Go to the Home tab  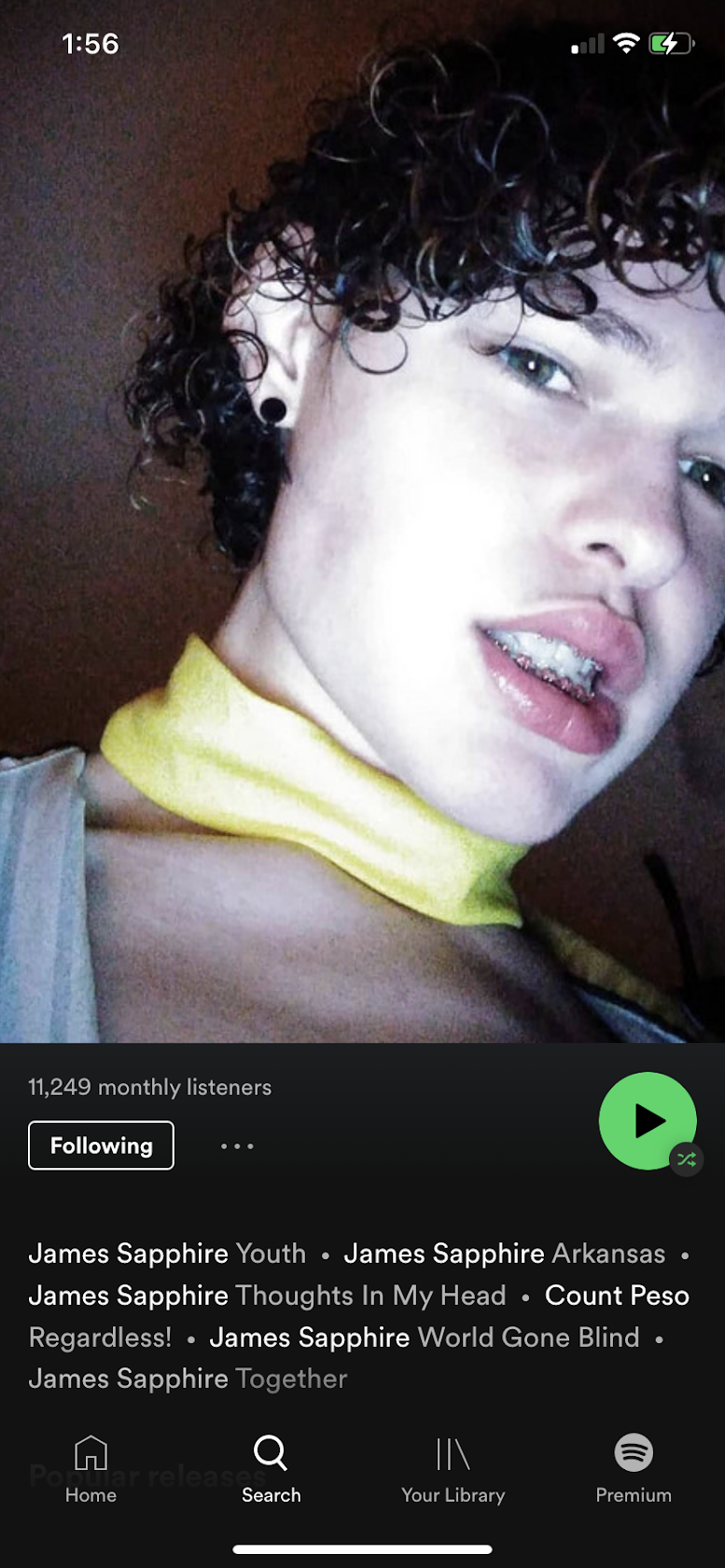point(91,1468)
